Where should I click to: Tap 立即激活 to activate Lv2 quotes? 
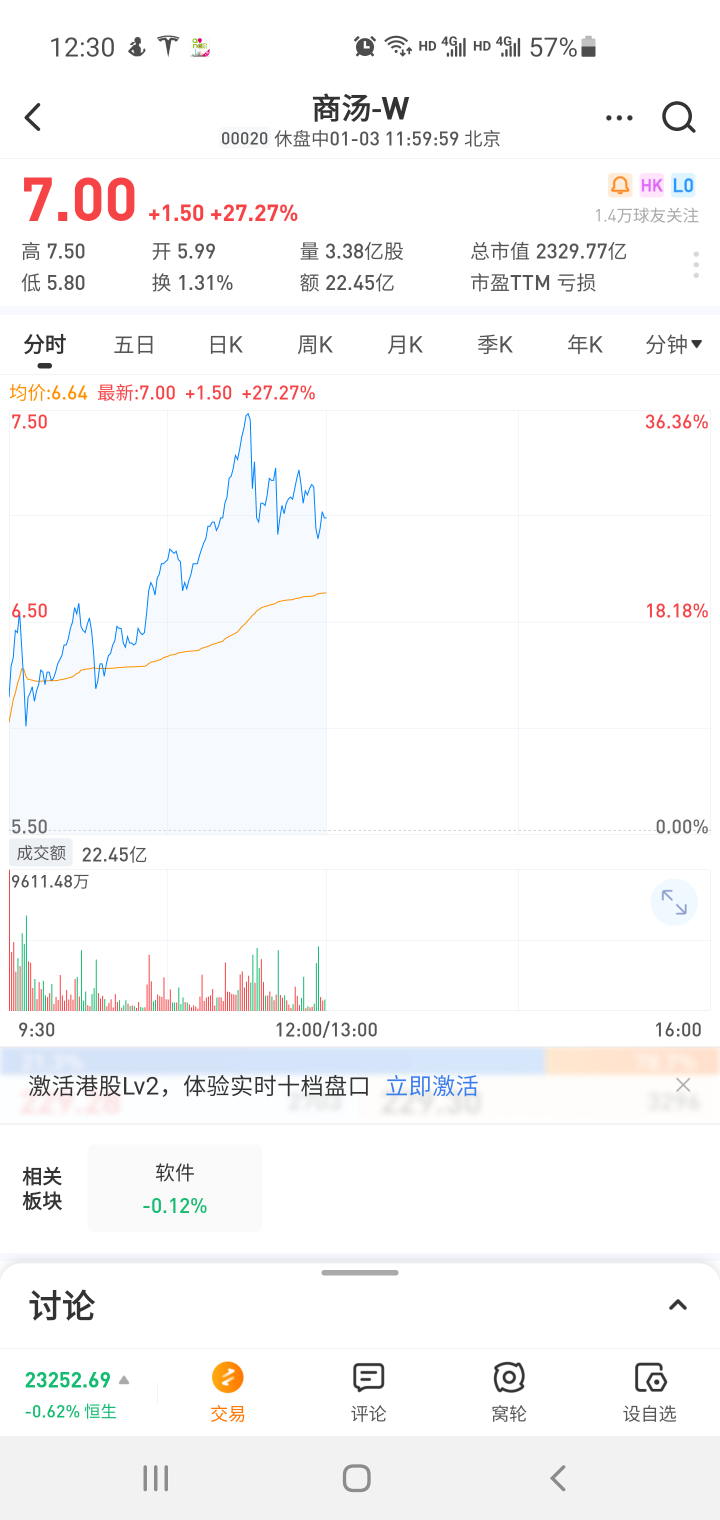(x=432, y=1086)
